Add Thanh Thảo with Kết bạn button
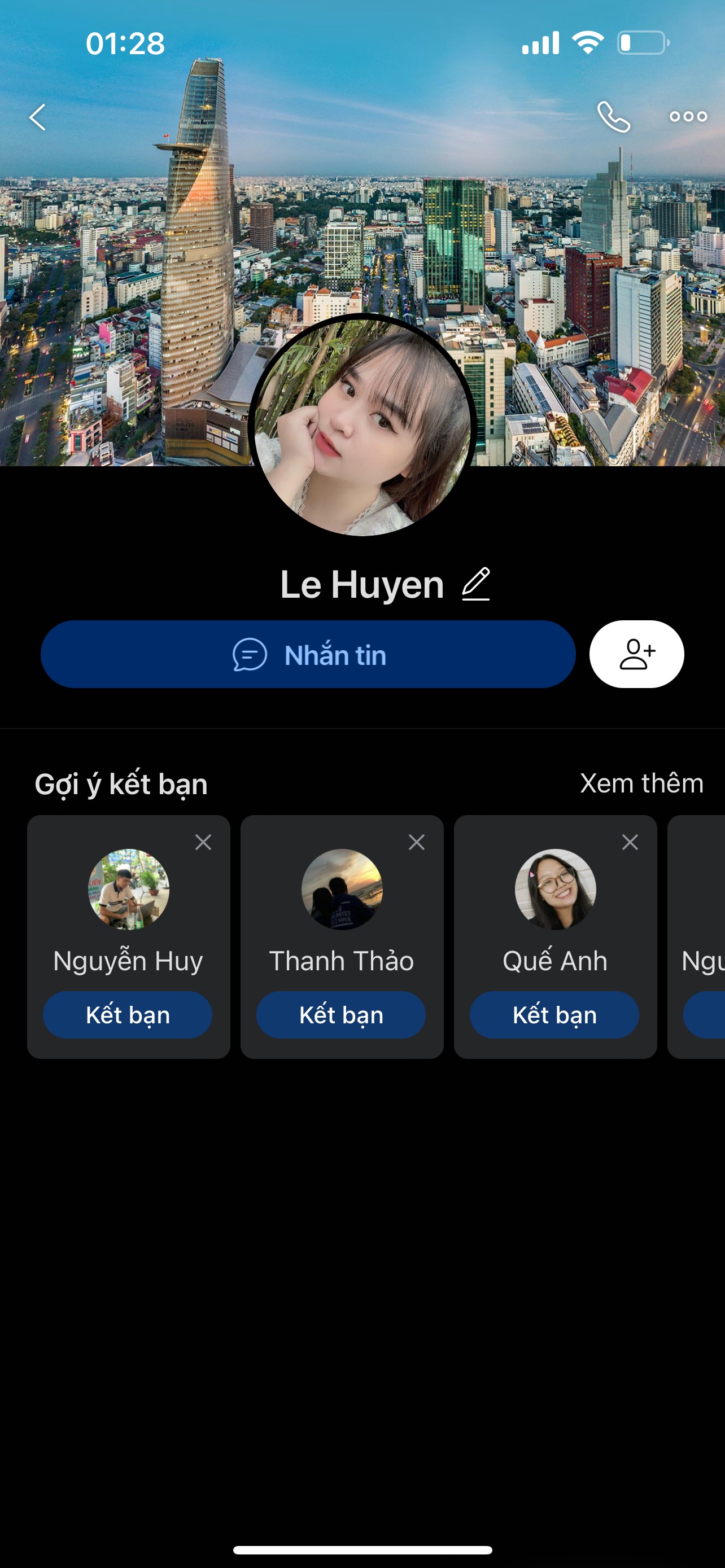 click(341, 1015)
